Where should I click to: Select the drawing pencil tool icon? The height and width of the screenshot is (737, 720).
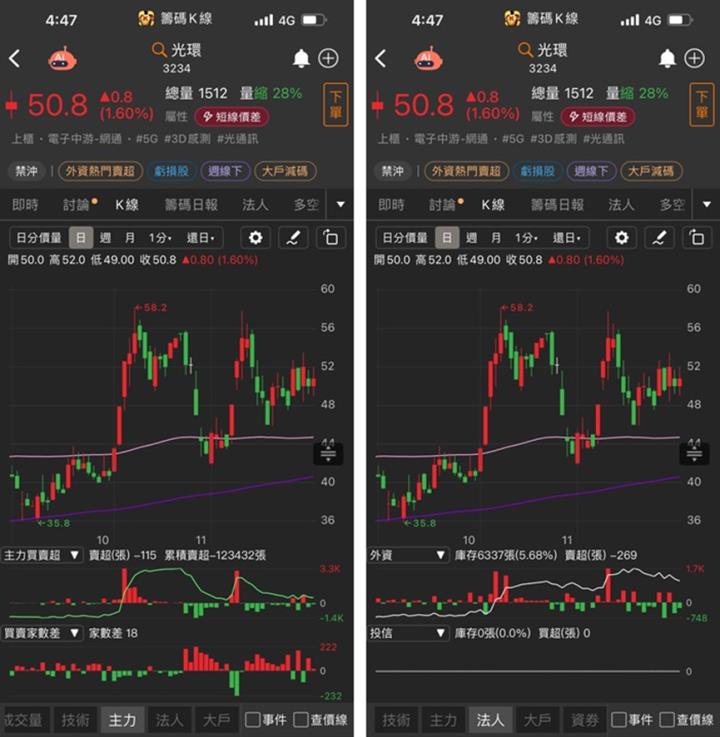click(293, 238)
